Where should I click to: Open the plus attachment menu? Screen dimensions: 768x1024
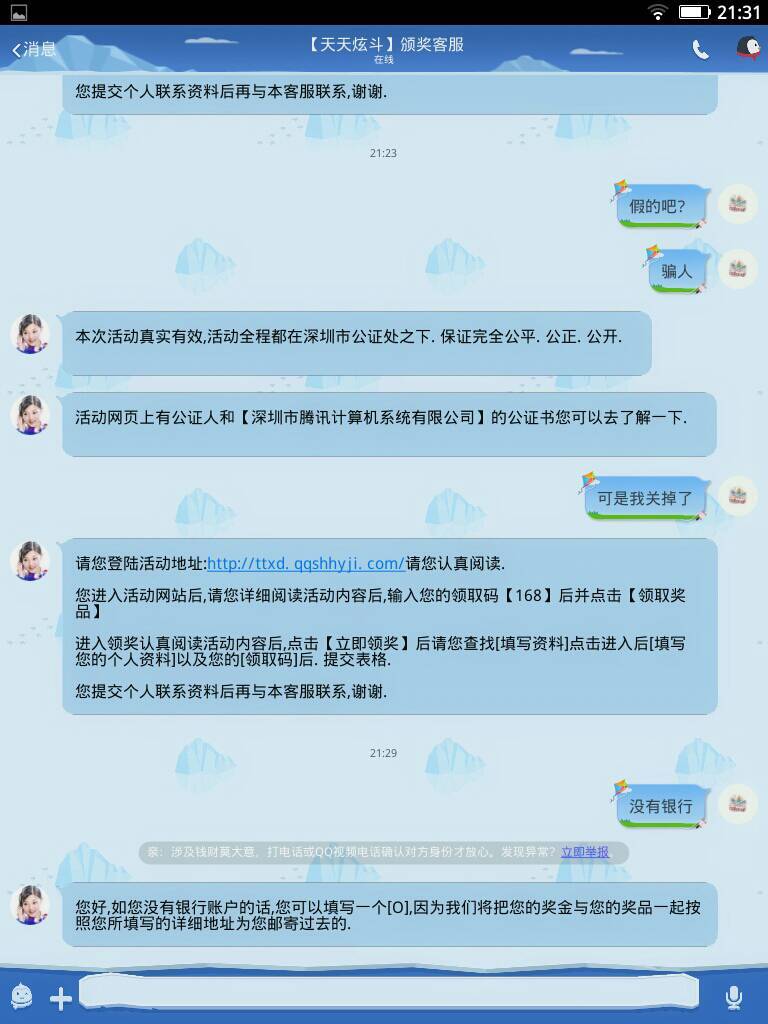pyautogui.click(x=61, y=997)
